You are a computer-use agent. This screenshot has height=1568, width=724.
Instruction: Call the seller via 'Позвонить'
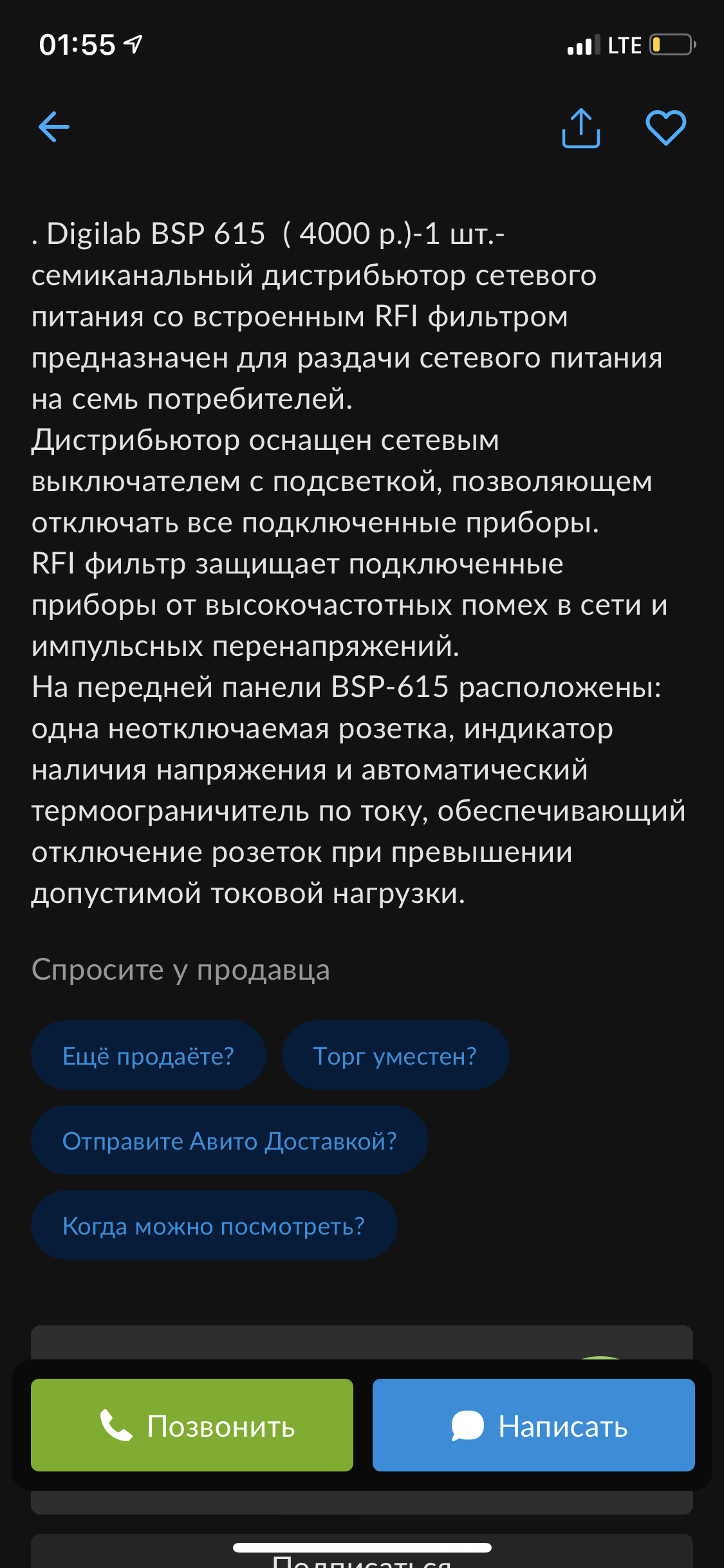point(192,1425)
